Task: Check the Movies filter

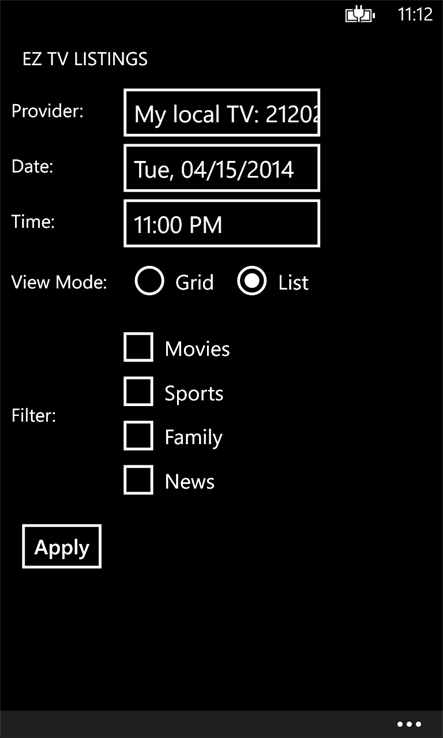Action: pyautogui.click(x=138, y=347)
